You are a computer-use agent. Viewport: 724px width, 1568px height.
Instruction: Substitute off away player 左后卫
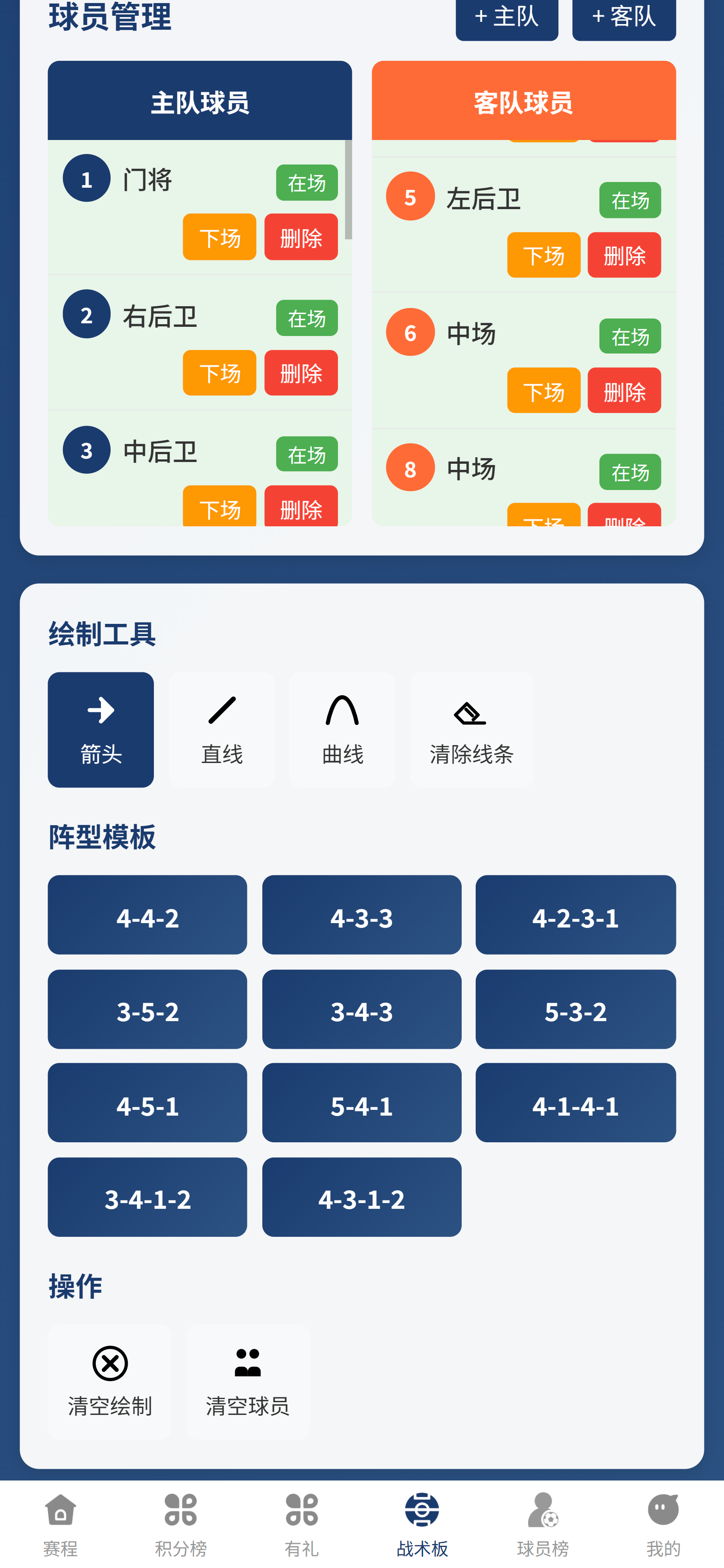(x=543, y=255)
